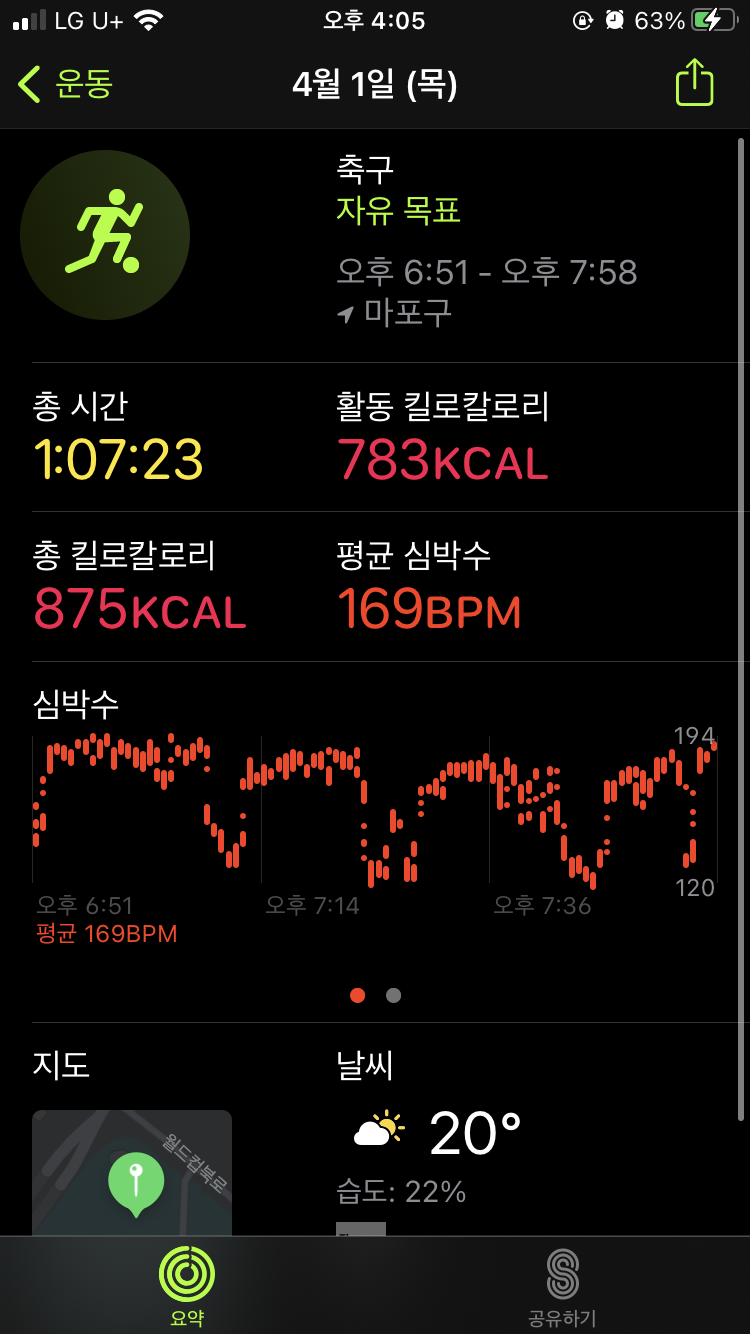Switch to the 요약 tab

(187, 1285)
